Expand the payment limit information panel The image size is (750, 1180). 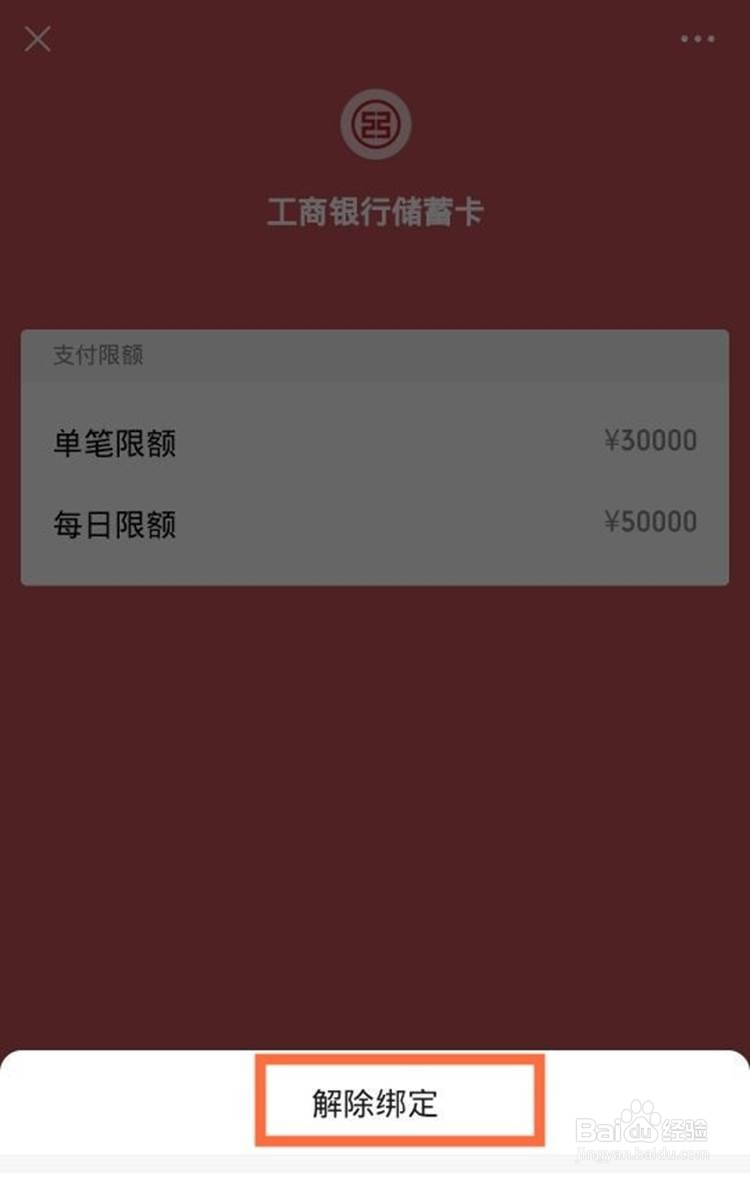[375, 455]
